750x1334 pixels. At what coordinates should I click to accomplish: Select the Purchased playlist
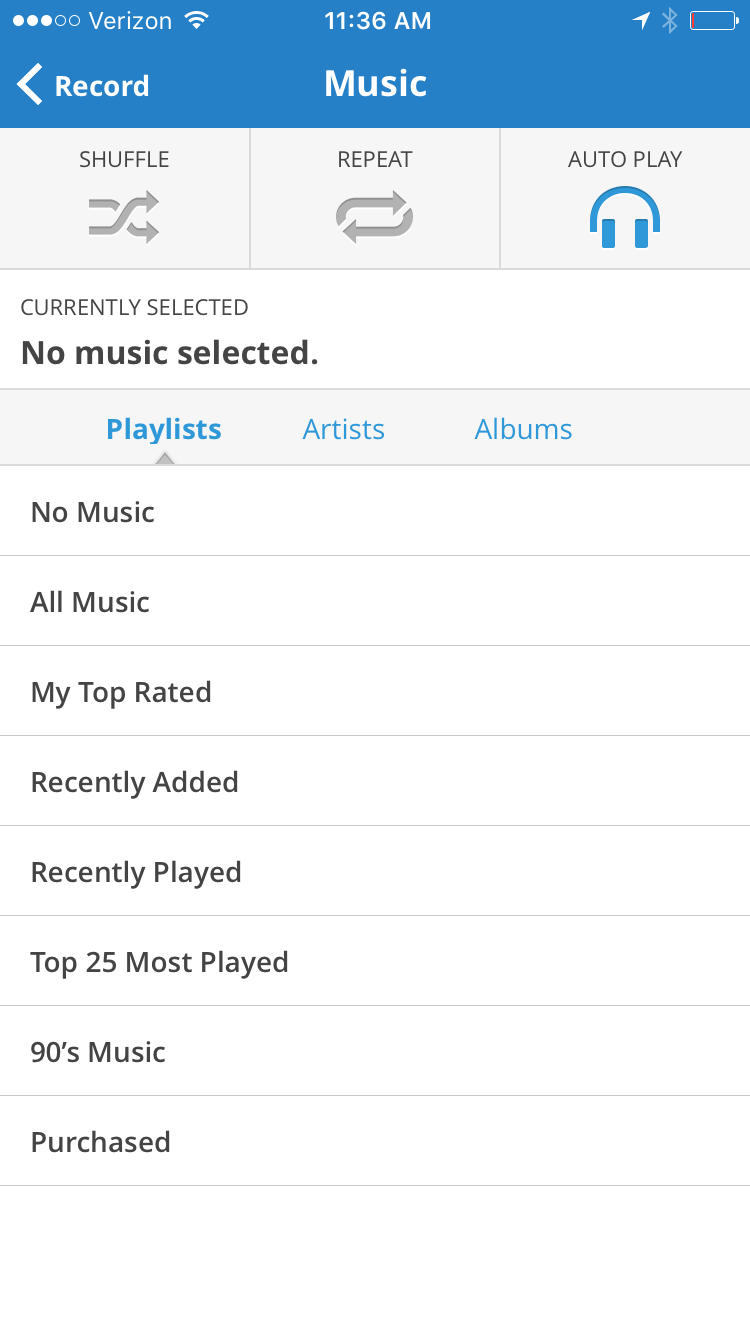[375, 1141]
